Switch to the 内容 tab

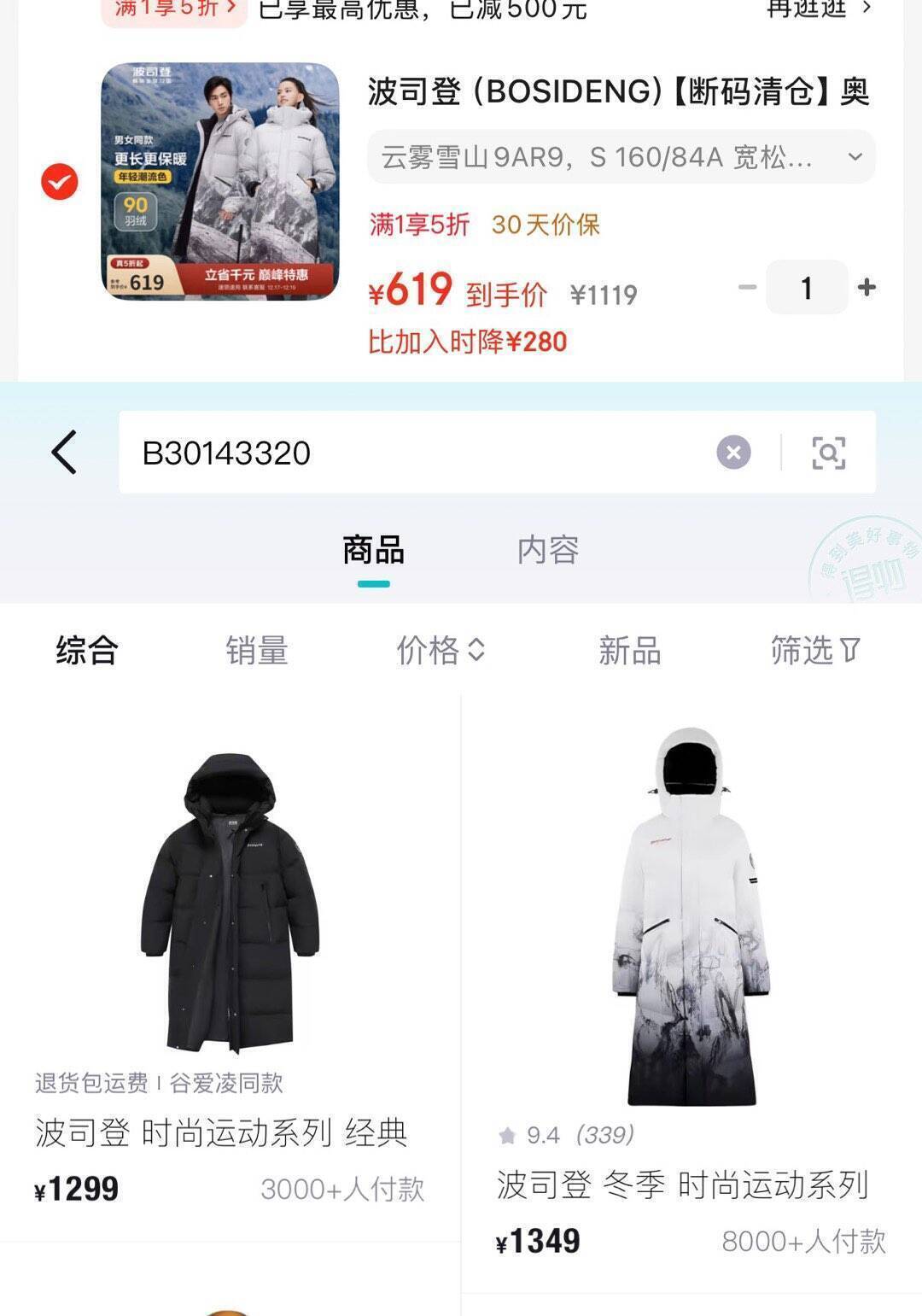(x=547, y=551)
